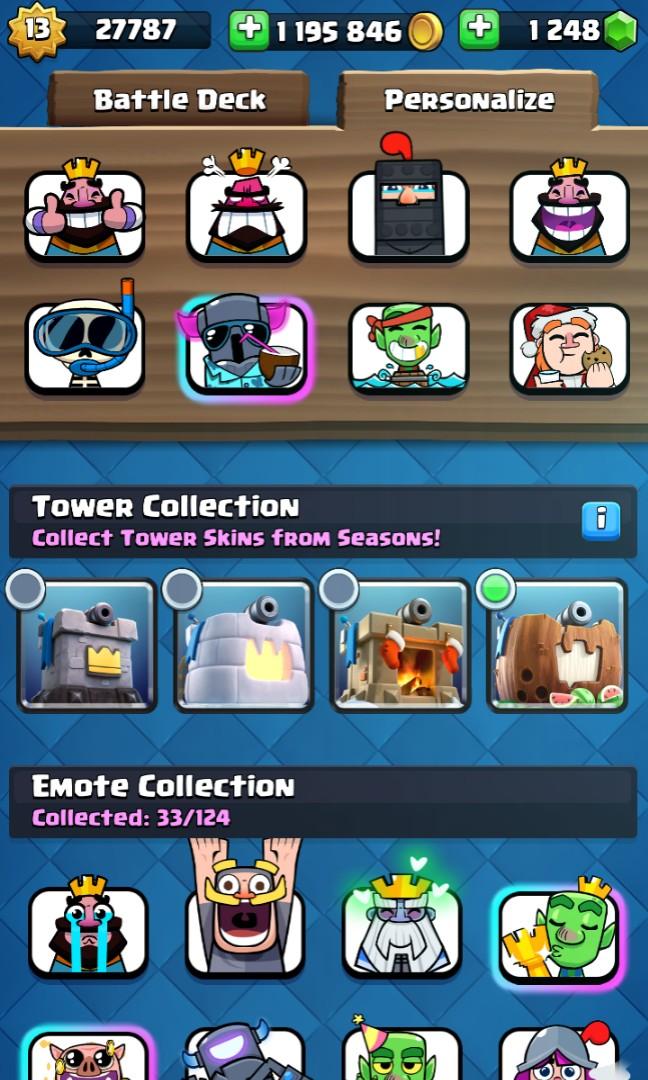Open Tower Collection info button
Screen dimensions: 648x1080
(x=600, y=519)
